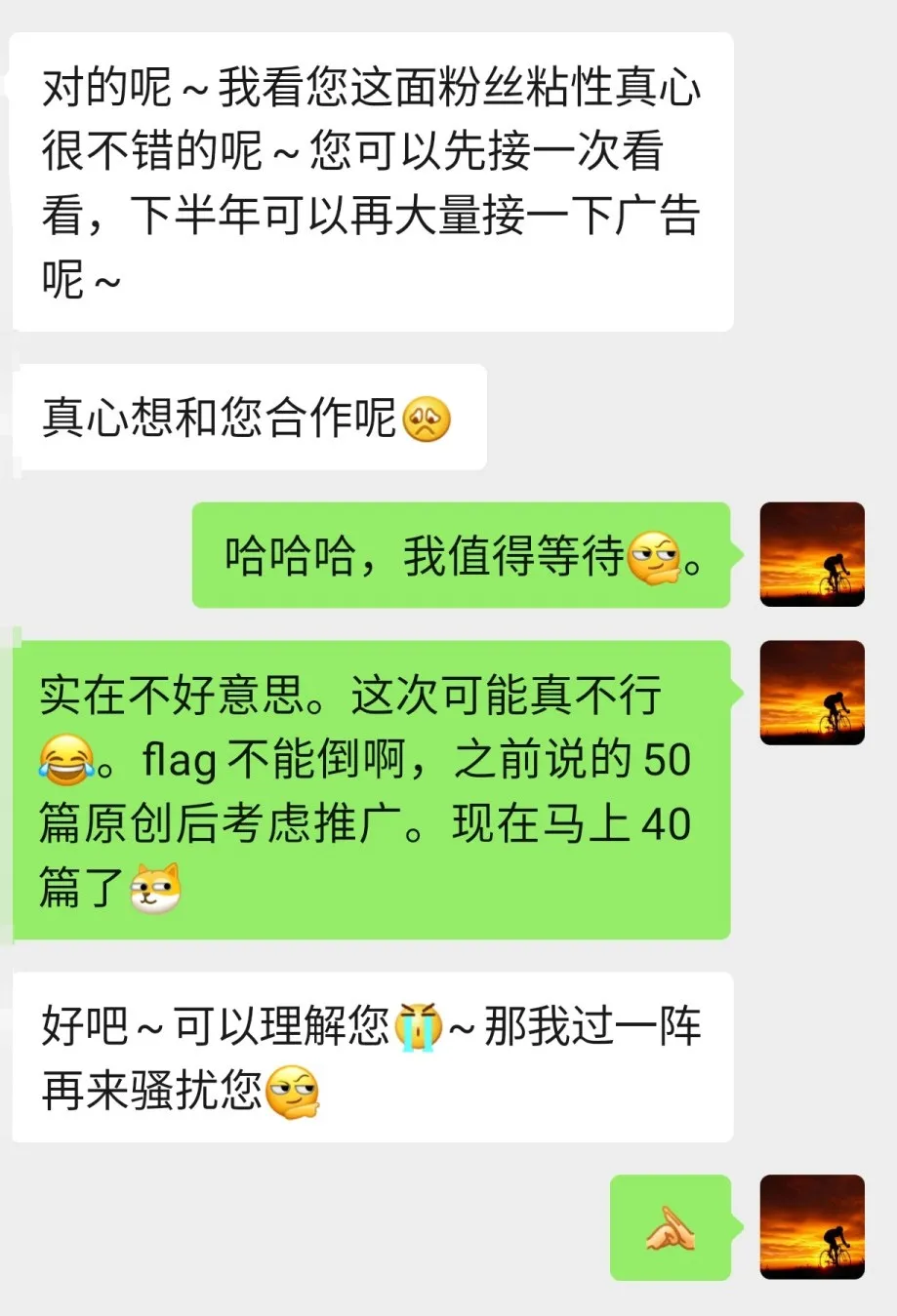Open profile avatar beside the hand emoji message
Viewport: 897px width, 1316px height.
(812, 1227)
